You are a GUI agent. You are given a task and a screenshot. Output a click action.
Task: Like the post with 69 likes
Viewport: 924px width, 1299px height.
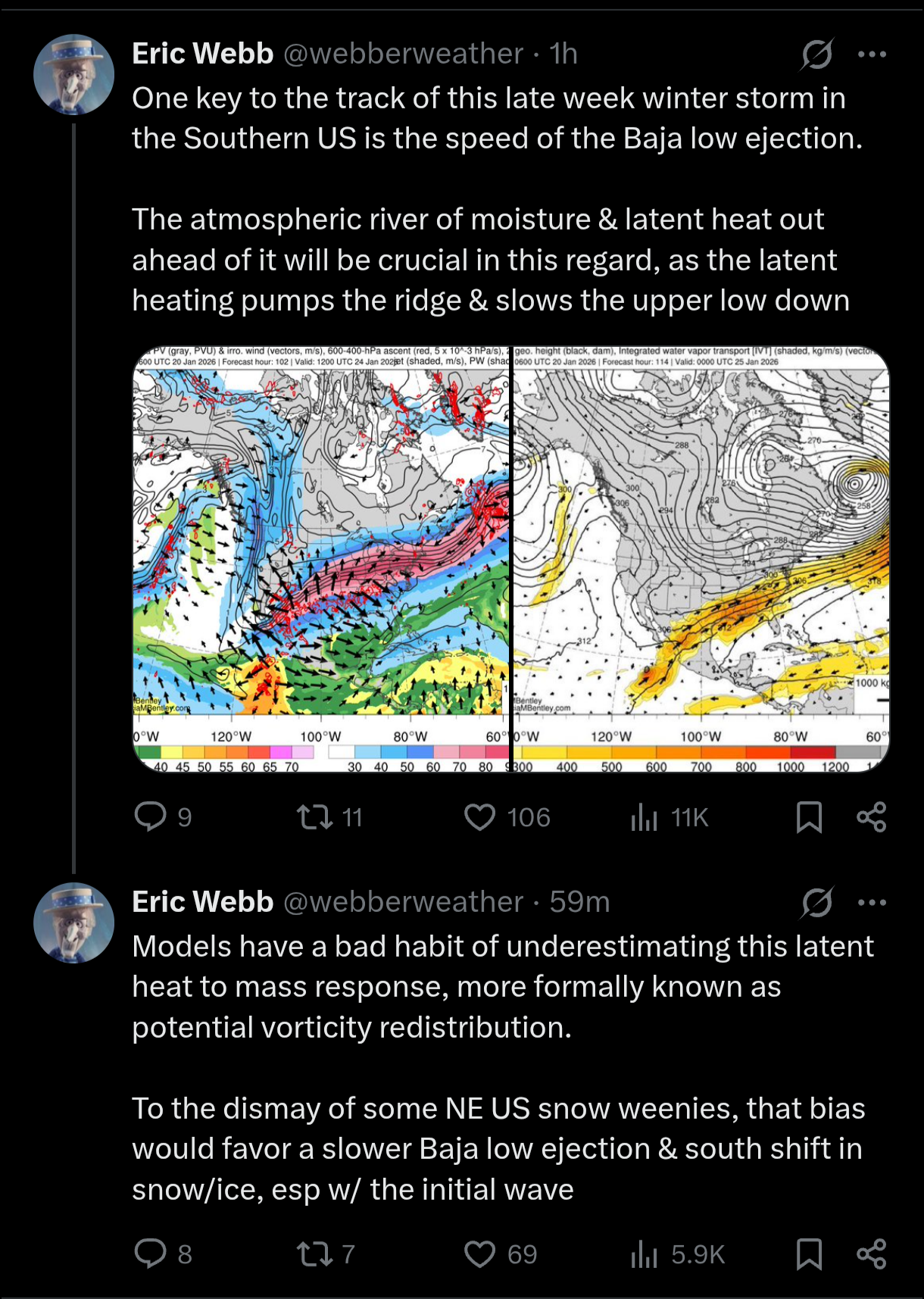pyautogui.click(x=479, y=1254)
